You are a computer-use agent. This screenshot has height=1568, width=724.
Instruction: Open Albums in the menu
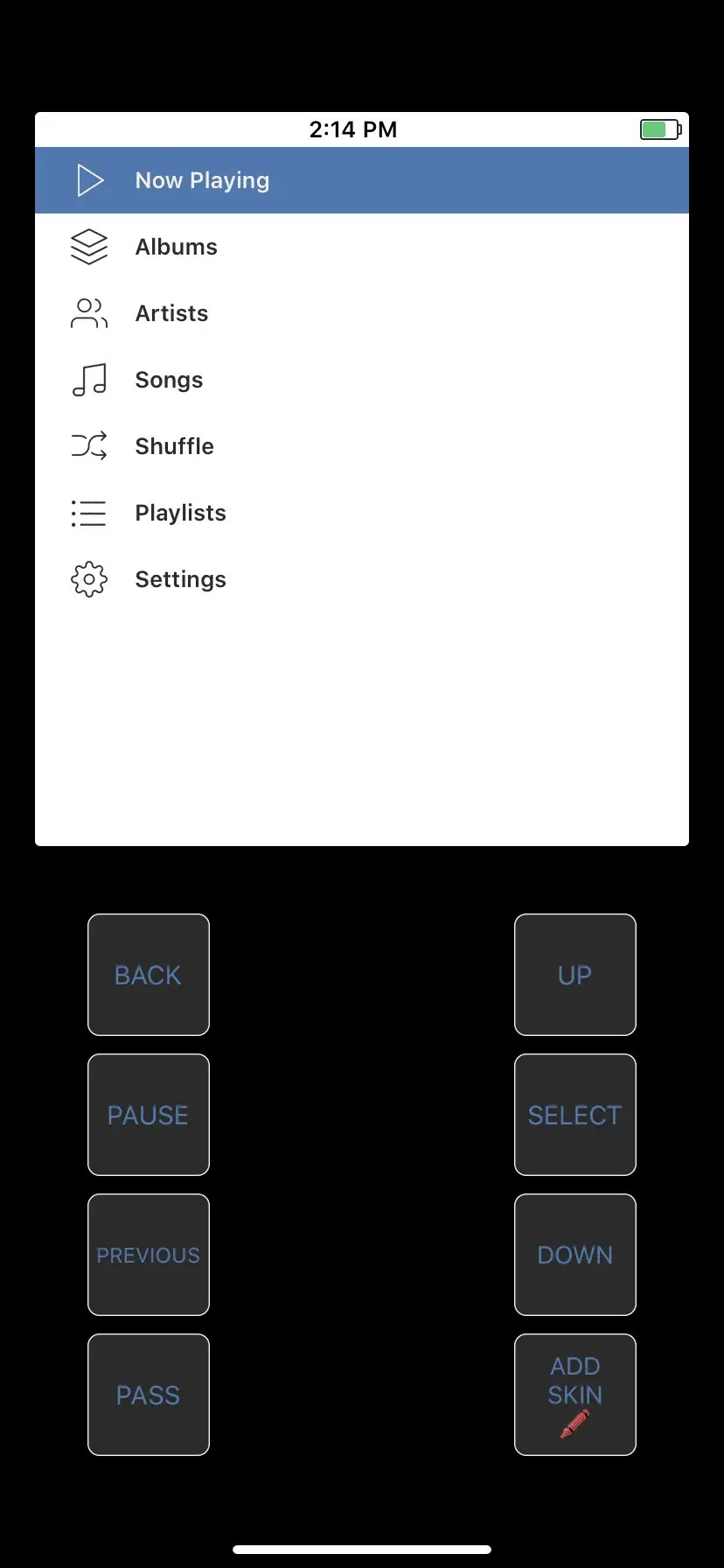tap(362, 247)
